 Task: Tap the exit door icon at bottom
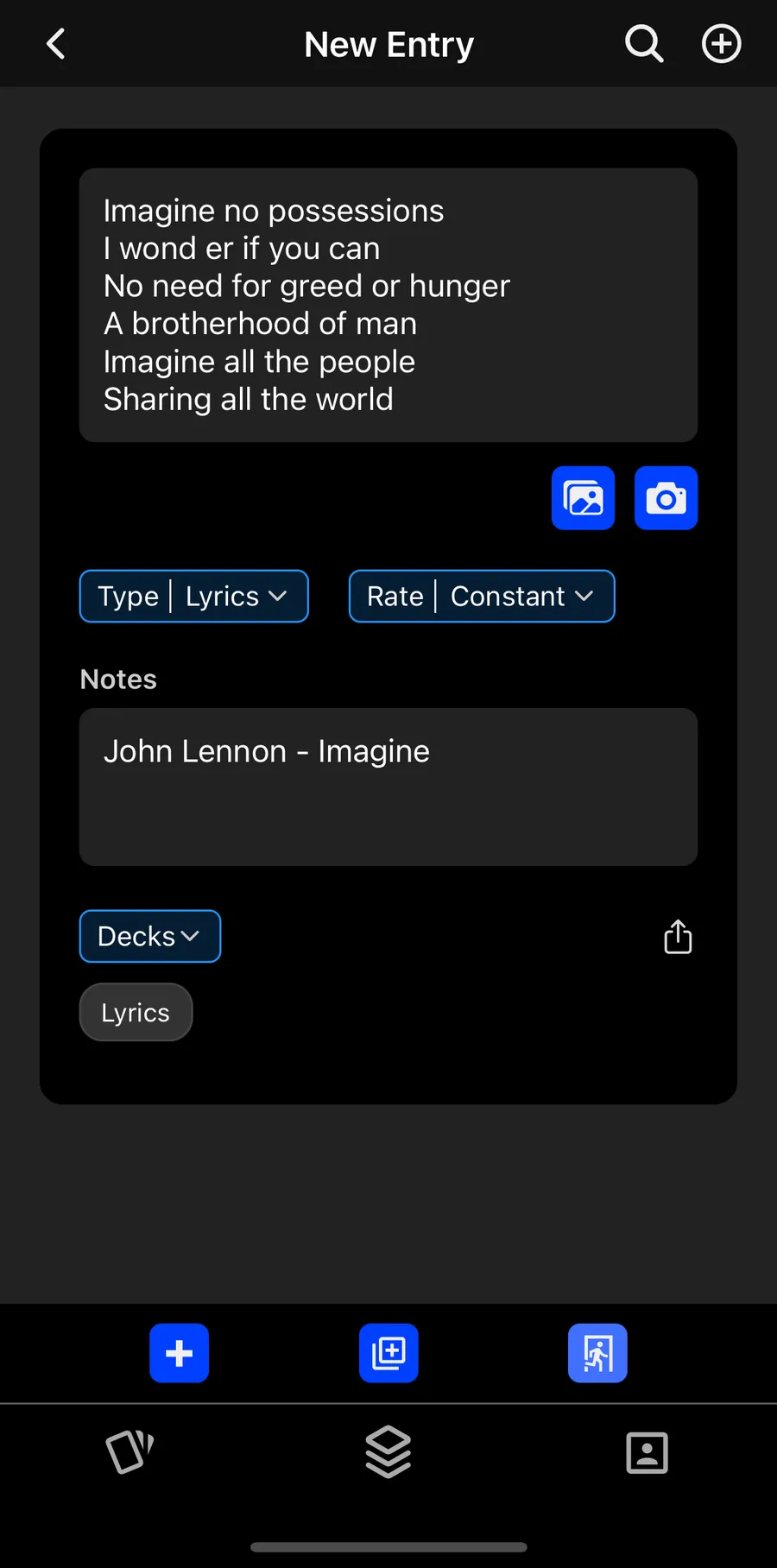597,1353
